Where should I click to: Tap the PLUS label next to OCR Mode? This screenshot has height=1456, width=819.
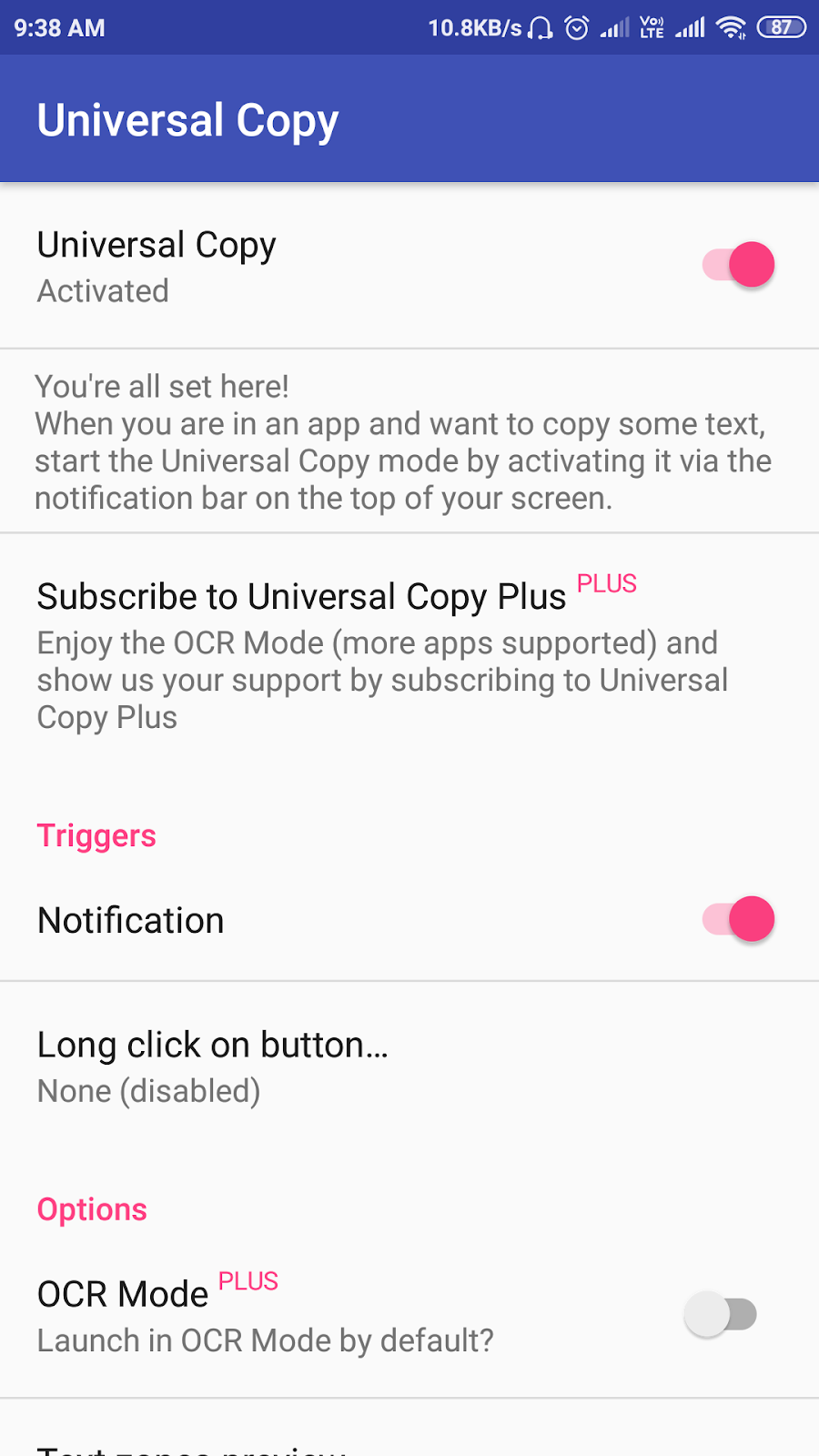point(248,1281)
